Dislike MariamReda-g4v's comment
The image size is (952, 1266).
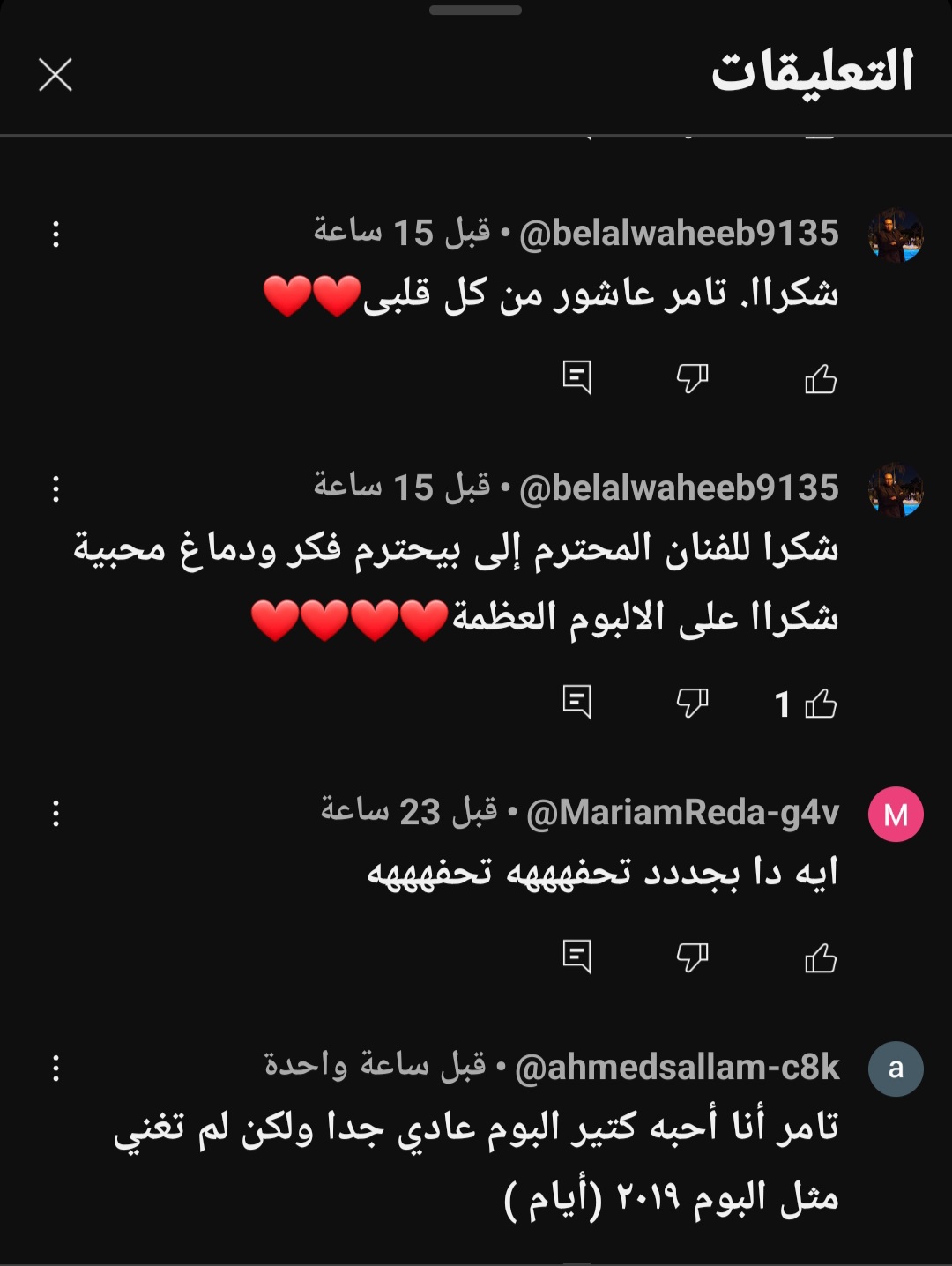pyautogui.click(x=692, y=957)
